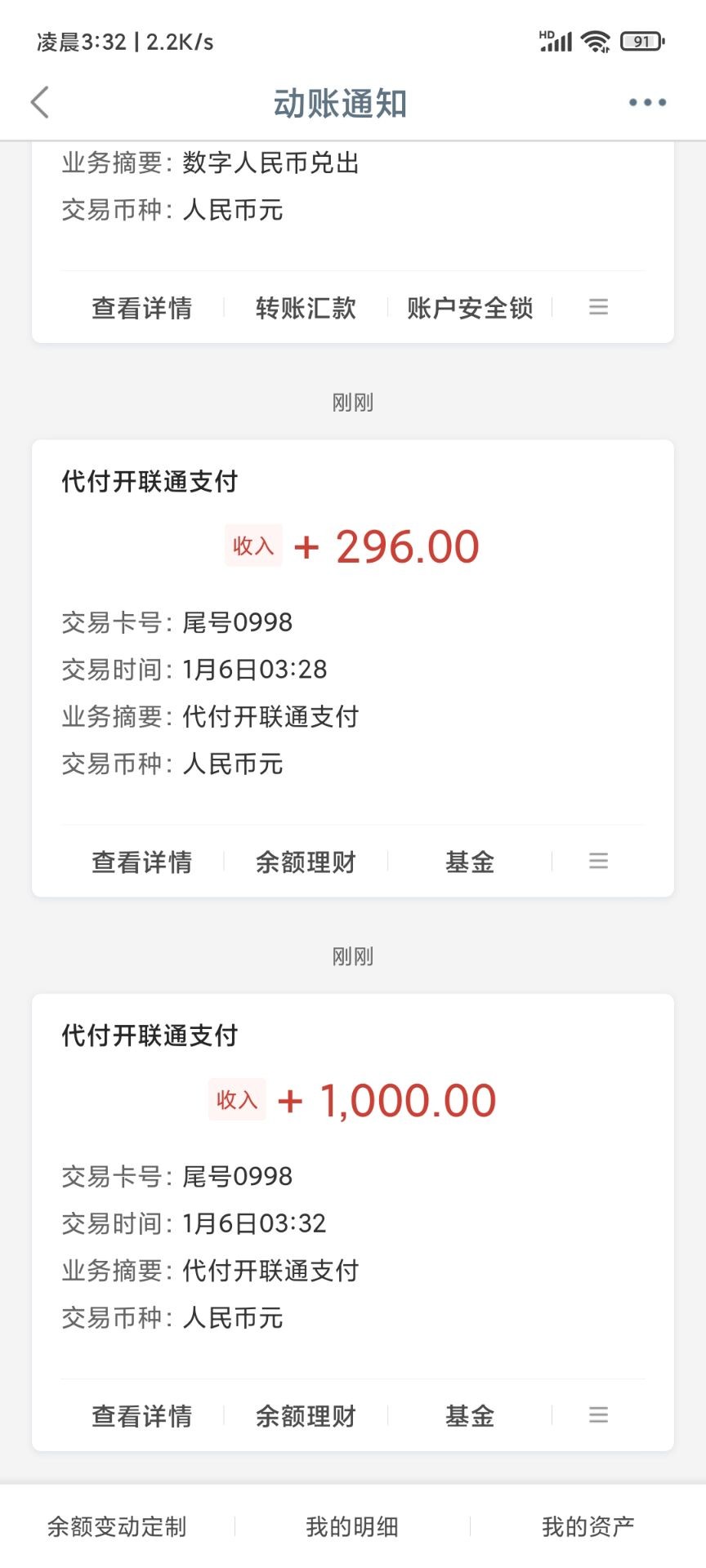View 查看详情 for the +1,000.00 income

pos(142,1415)
